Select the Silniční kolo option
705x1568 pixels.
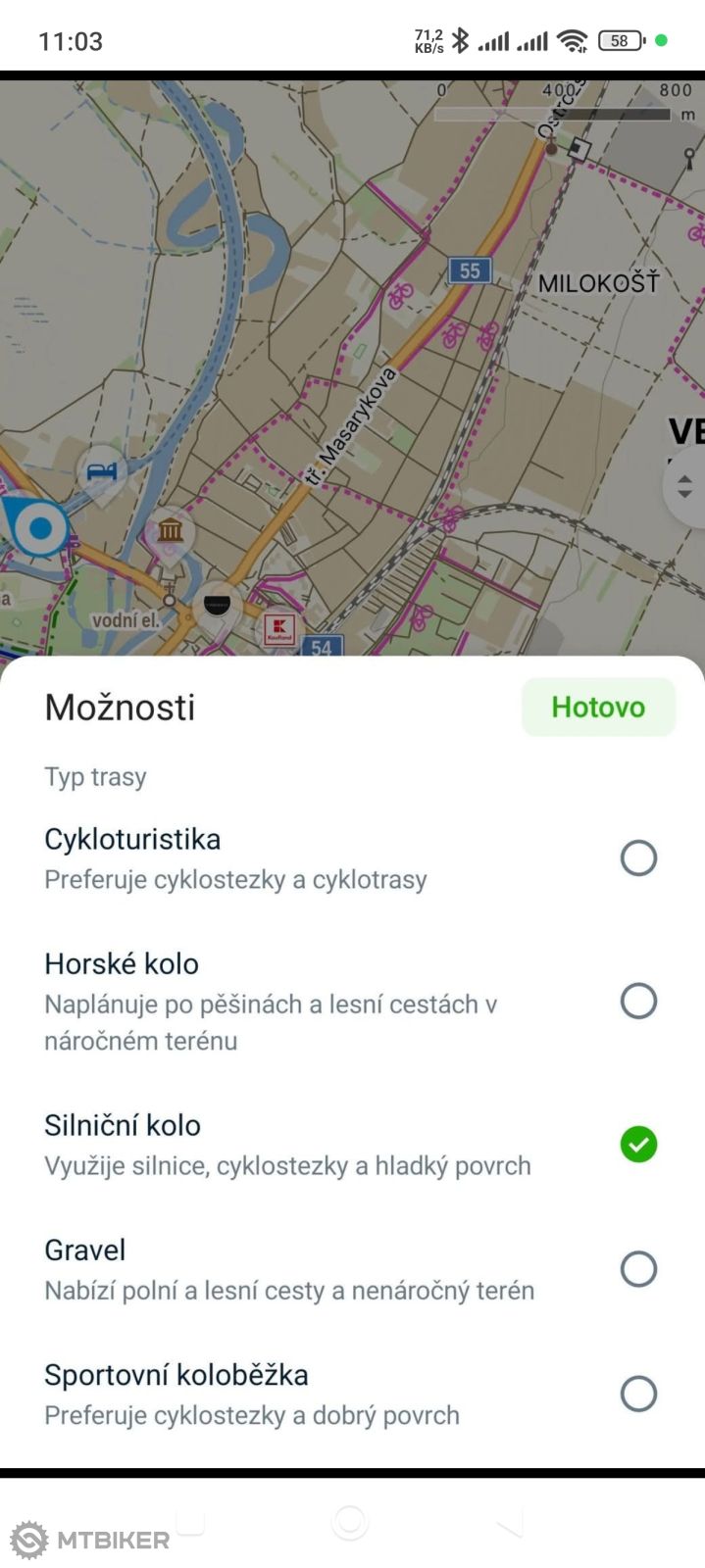click(x=637, y=1145)
